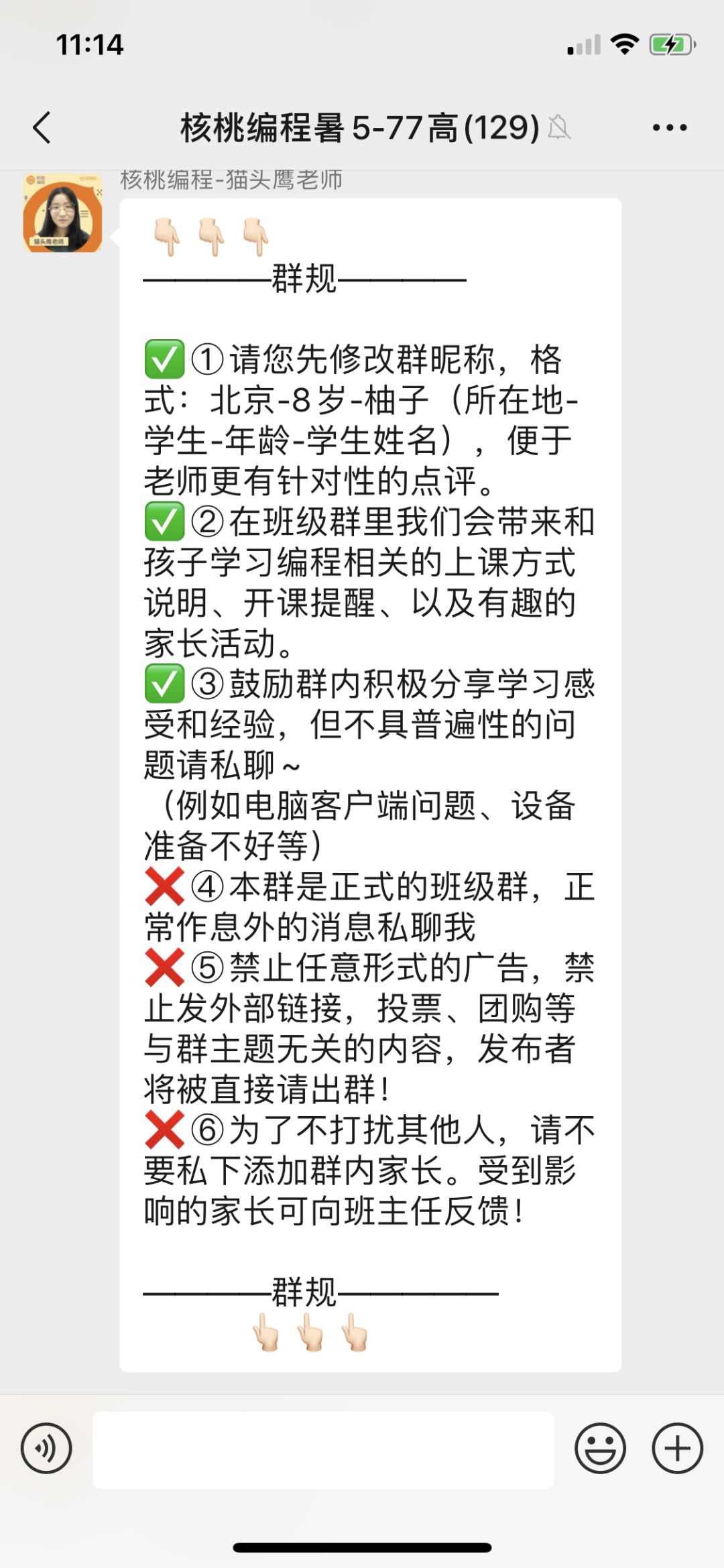Go back to the chat list
The width and height of the screenshot is (724, 1568).
coord(42,127)
